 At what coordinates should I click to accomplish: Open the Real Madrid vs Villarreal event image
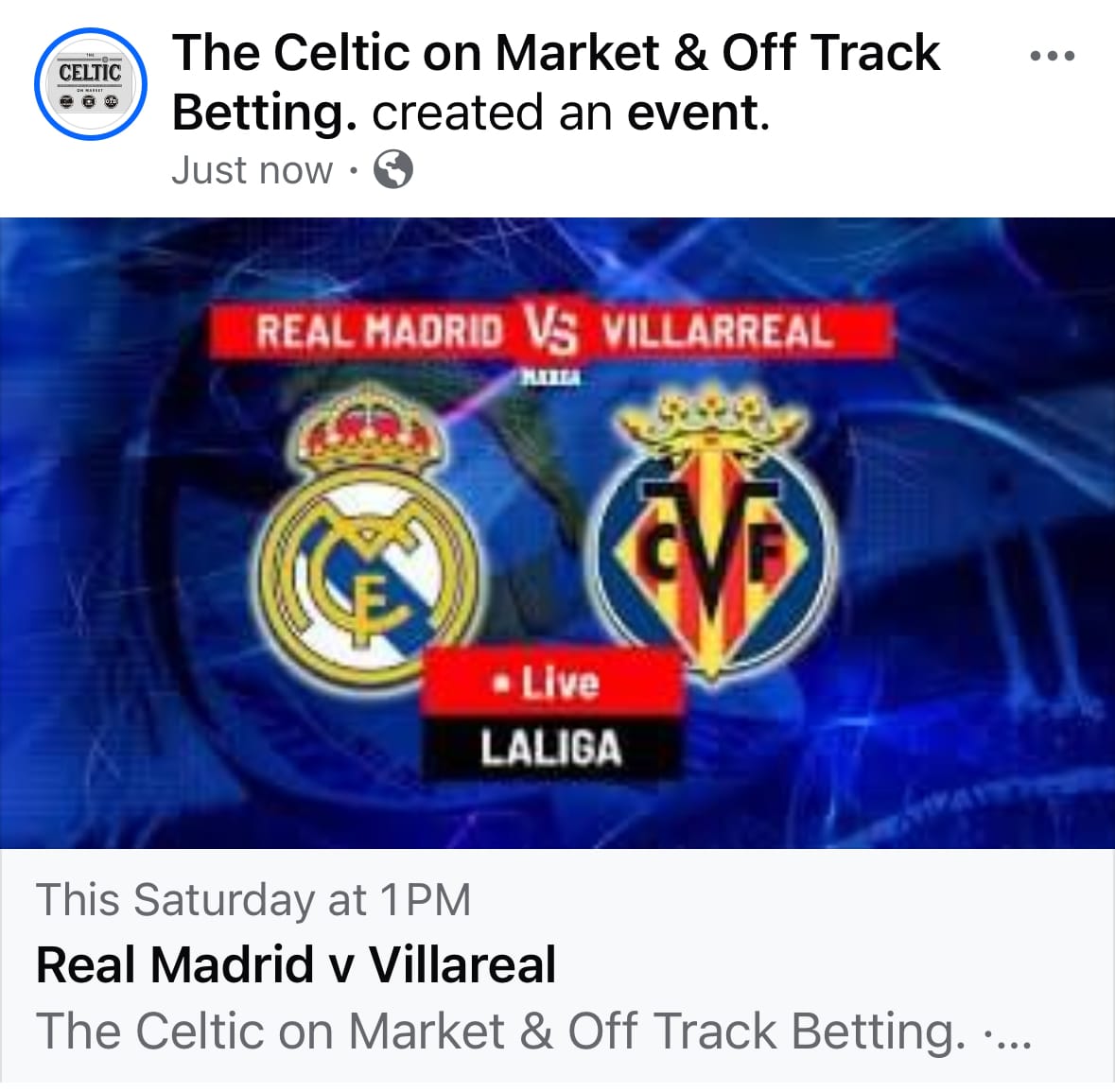coord(557,532)
